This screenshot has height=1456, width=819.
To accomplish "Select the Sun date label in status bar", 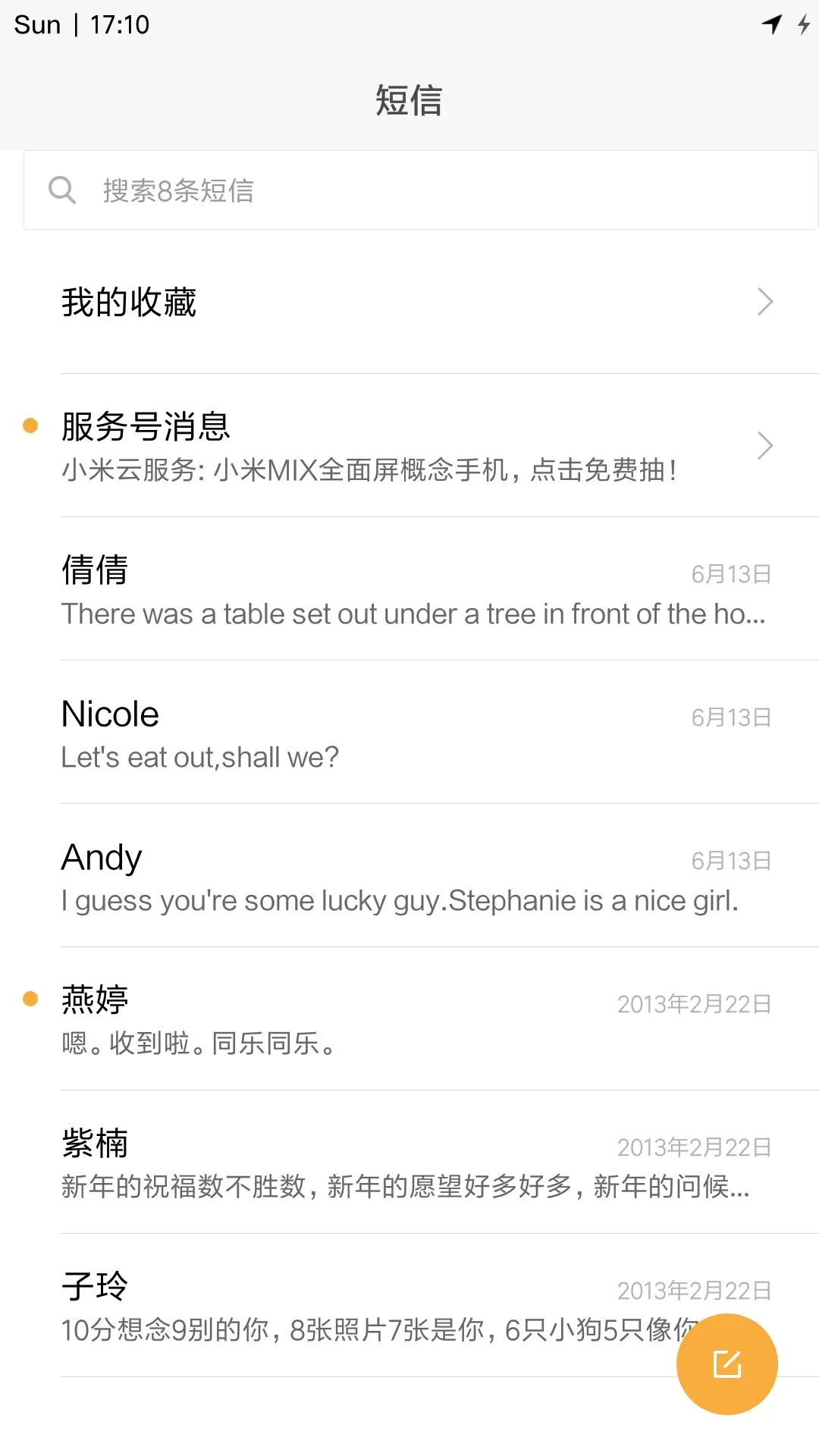I will point(38,24).
